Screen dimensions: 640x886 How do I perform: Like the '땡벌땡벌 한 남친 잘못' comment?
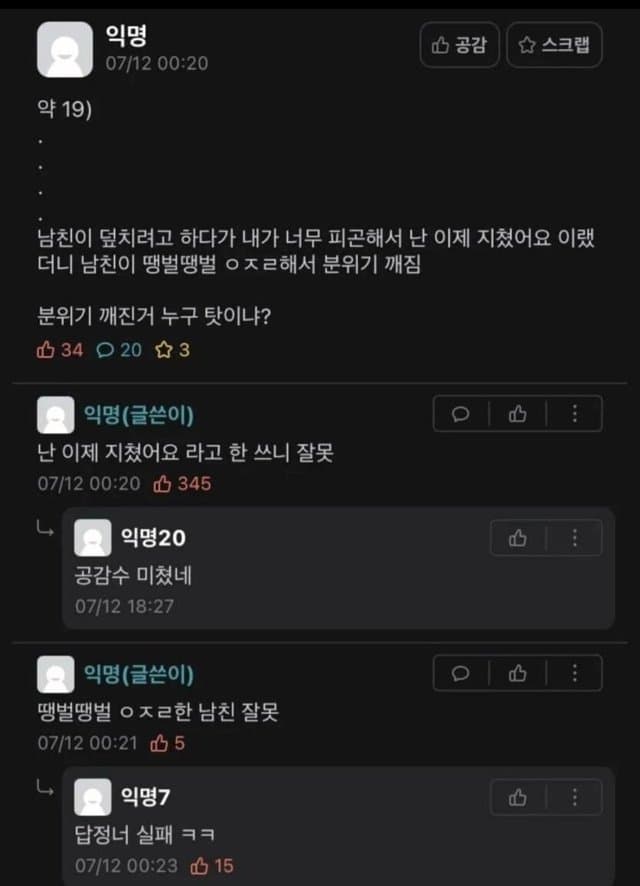518,673
